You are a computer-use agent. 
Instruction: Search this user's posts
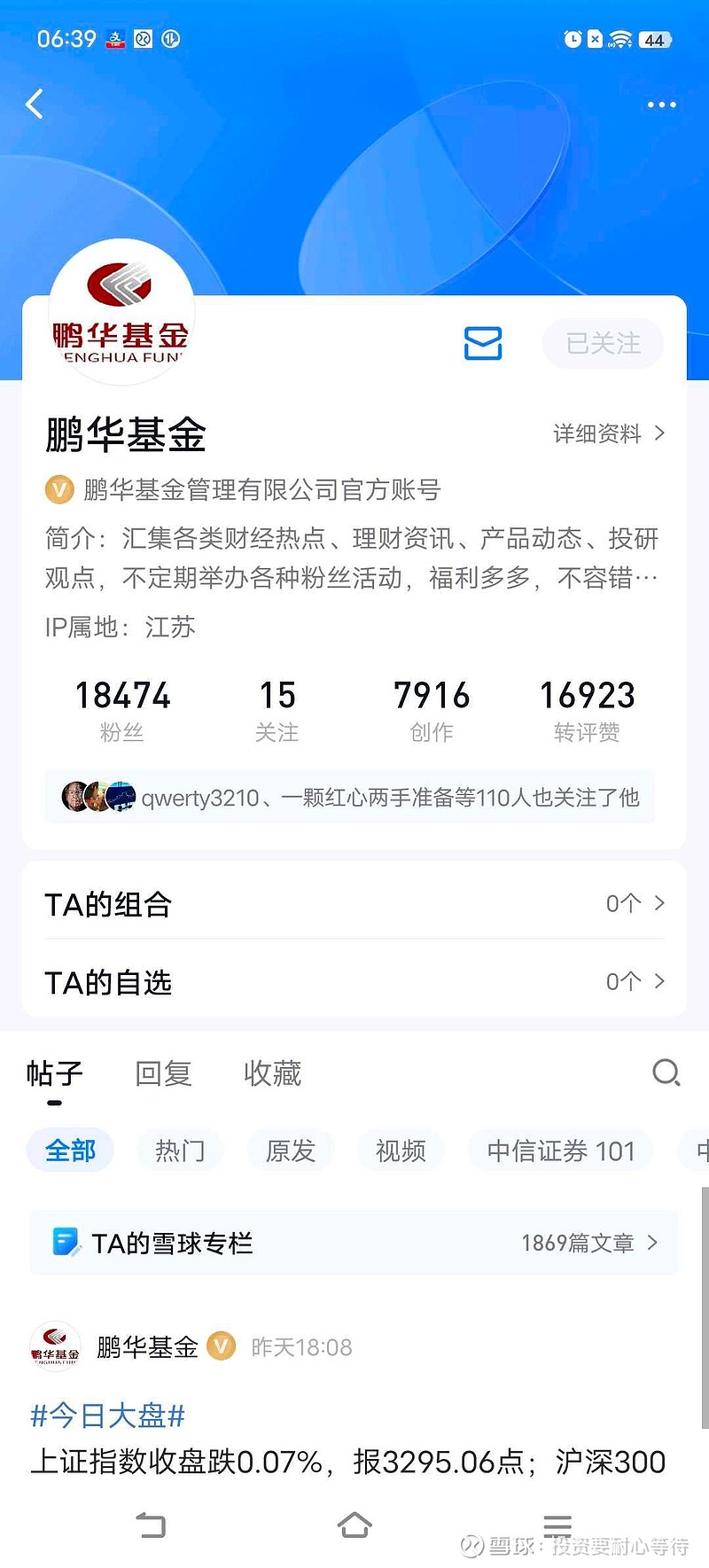point(666,1073)
